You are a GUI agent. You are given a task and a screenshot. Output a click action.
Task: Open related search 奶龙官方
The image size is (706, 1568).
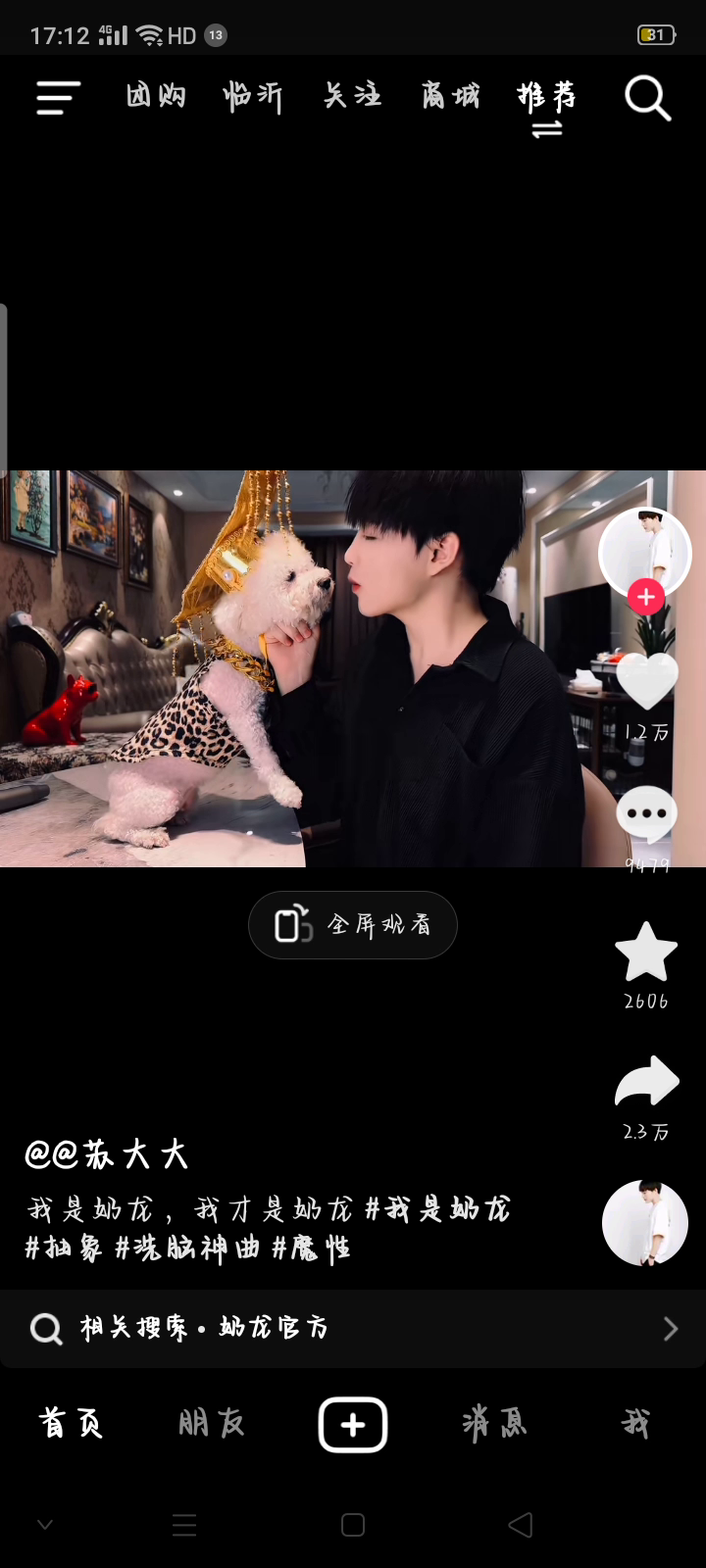[351, 1329]
